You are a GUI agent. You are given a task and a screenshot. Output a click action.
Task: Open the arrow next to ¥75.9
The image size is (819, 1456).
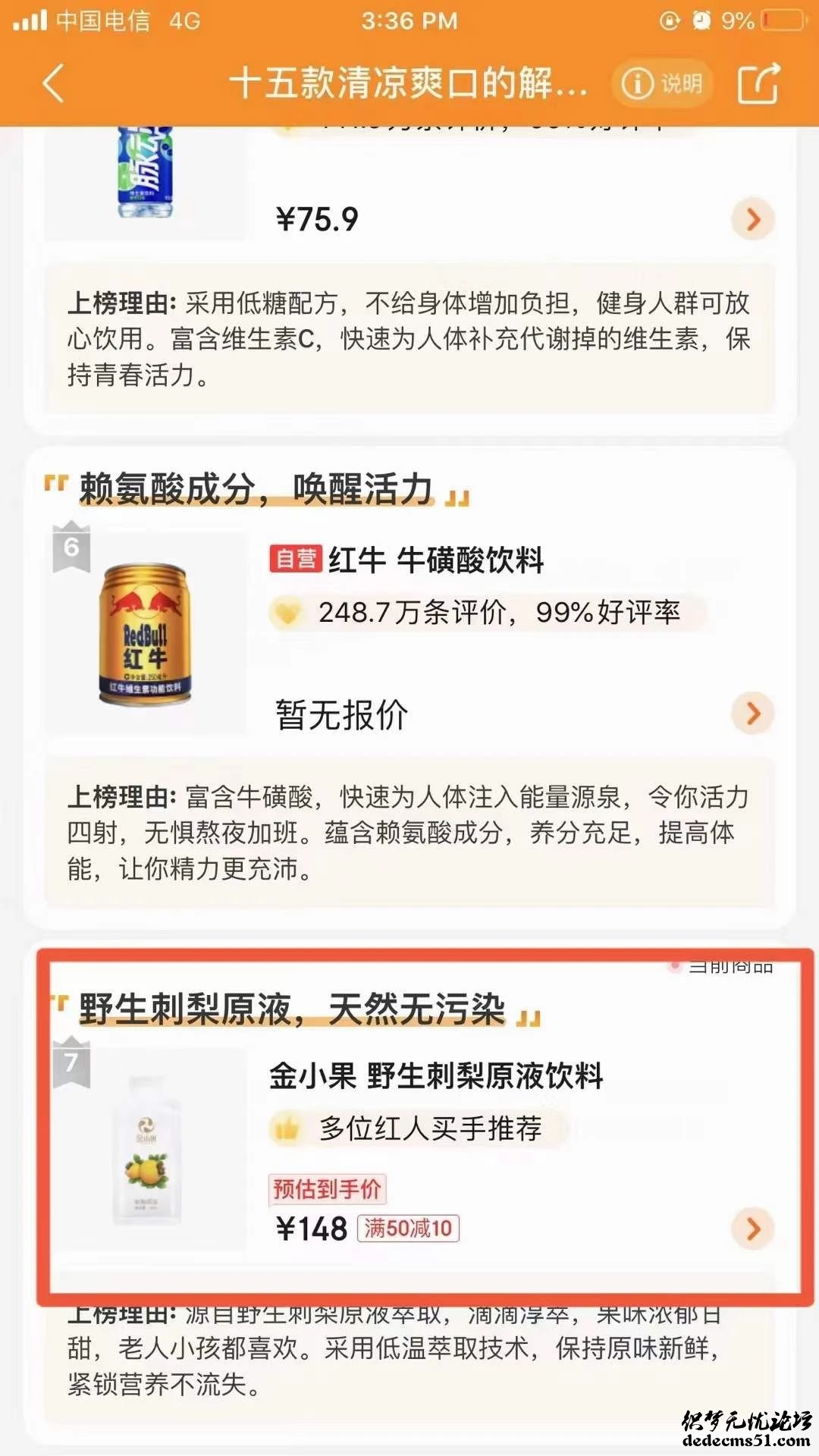[x=752, y=220]
